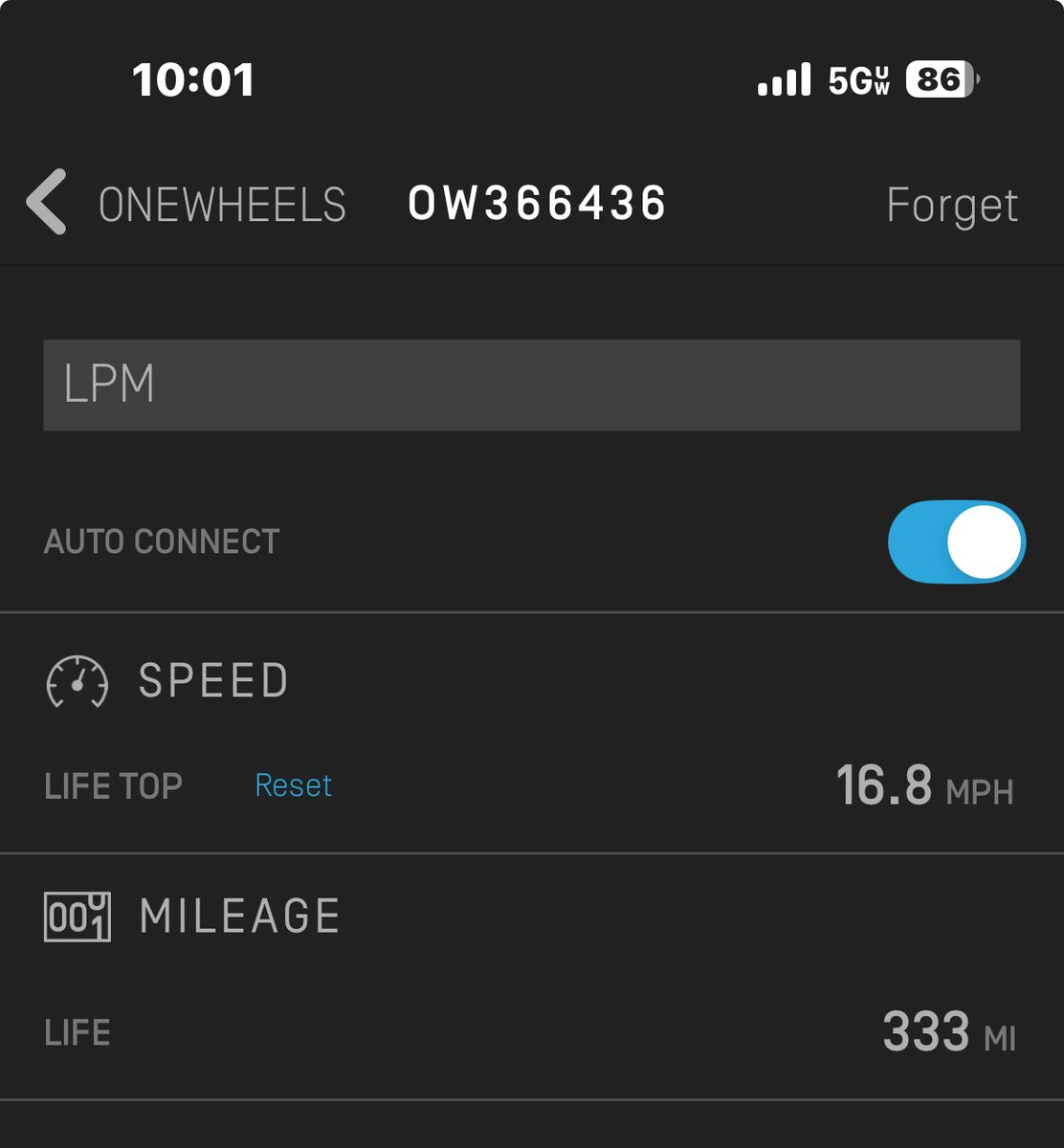Screen dimensions: 1064x1148
Task: Go back to the Onewheels list
Action: point(48,203)
